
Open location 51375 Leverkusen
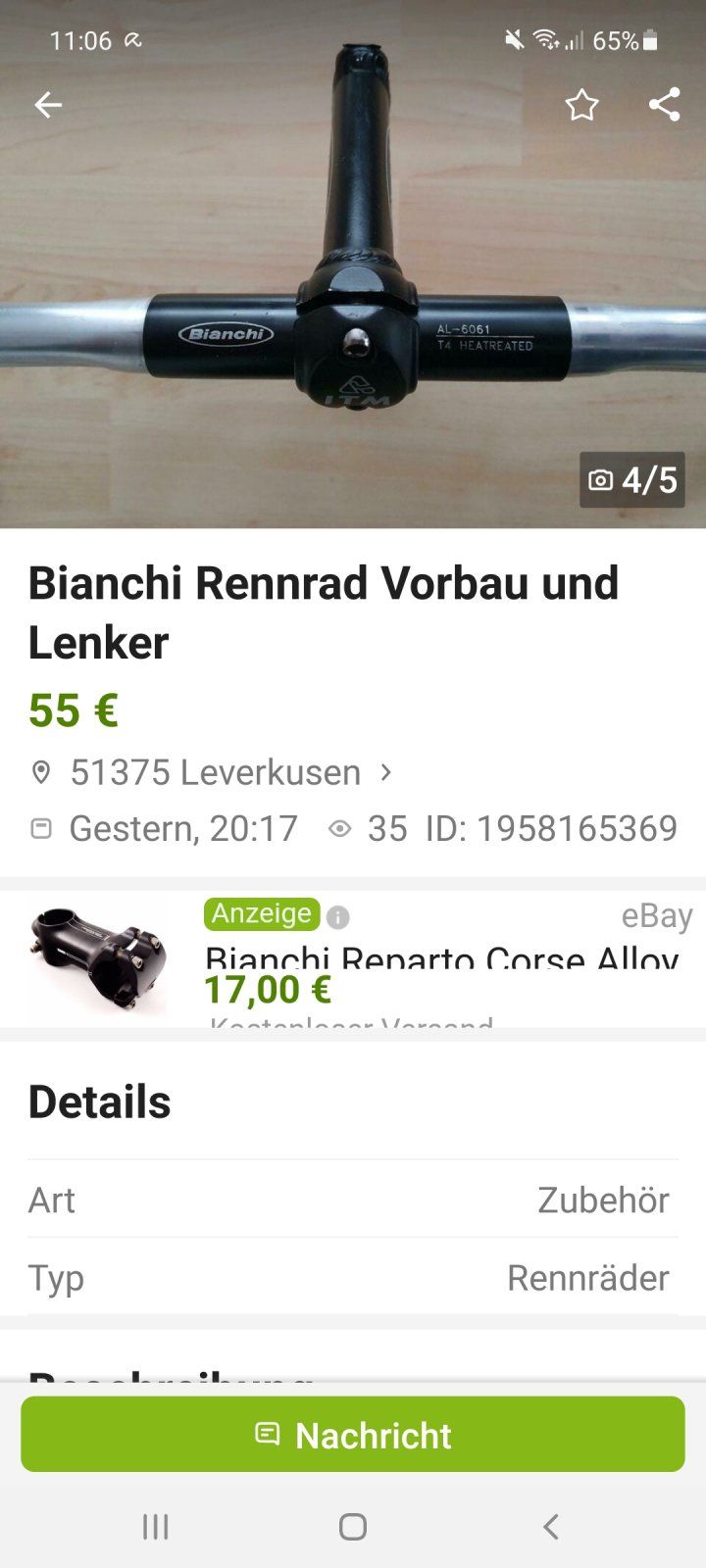click(x=216, y=772)
